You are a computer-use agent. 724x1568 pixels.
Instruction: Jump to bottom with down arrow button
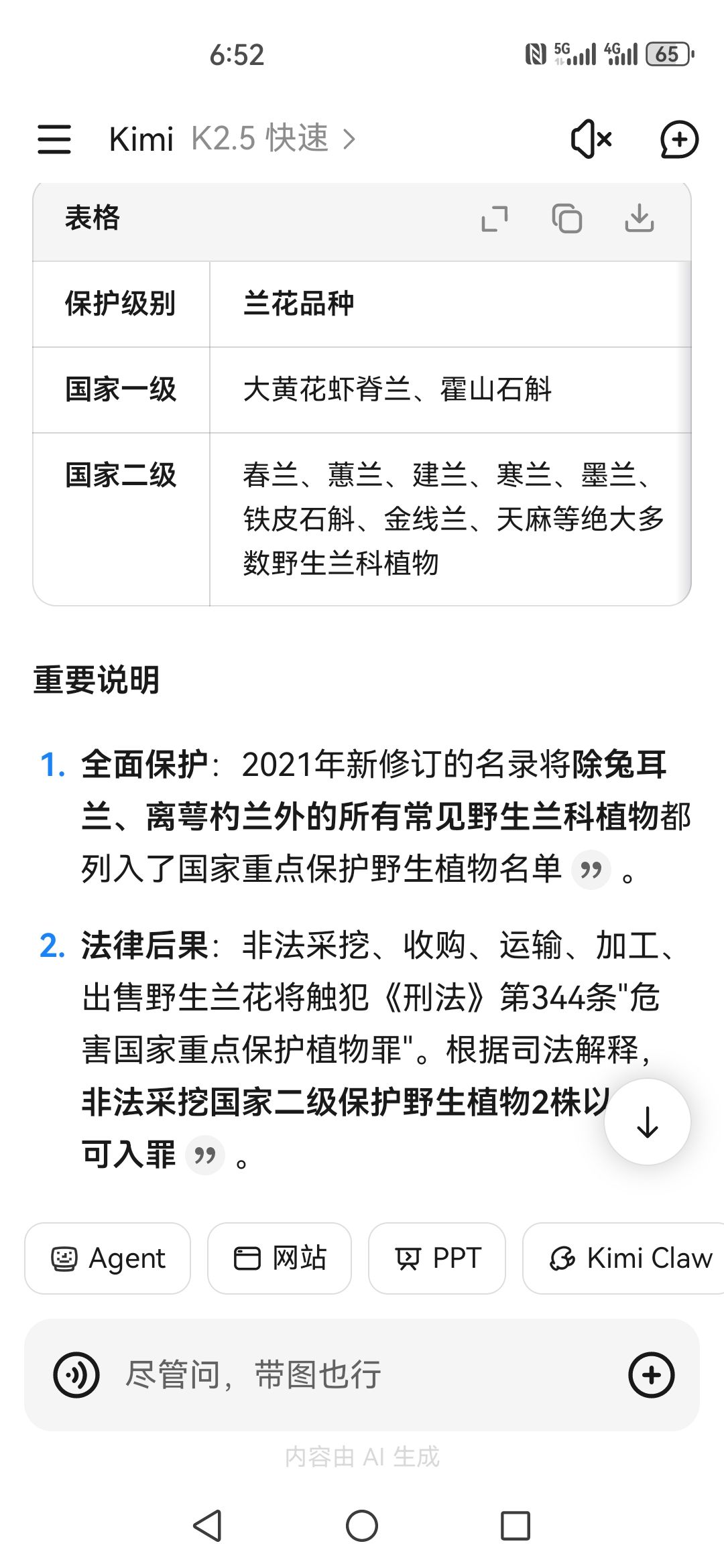pyautogui.click(x=647, y=1122)
